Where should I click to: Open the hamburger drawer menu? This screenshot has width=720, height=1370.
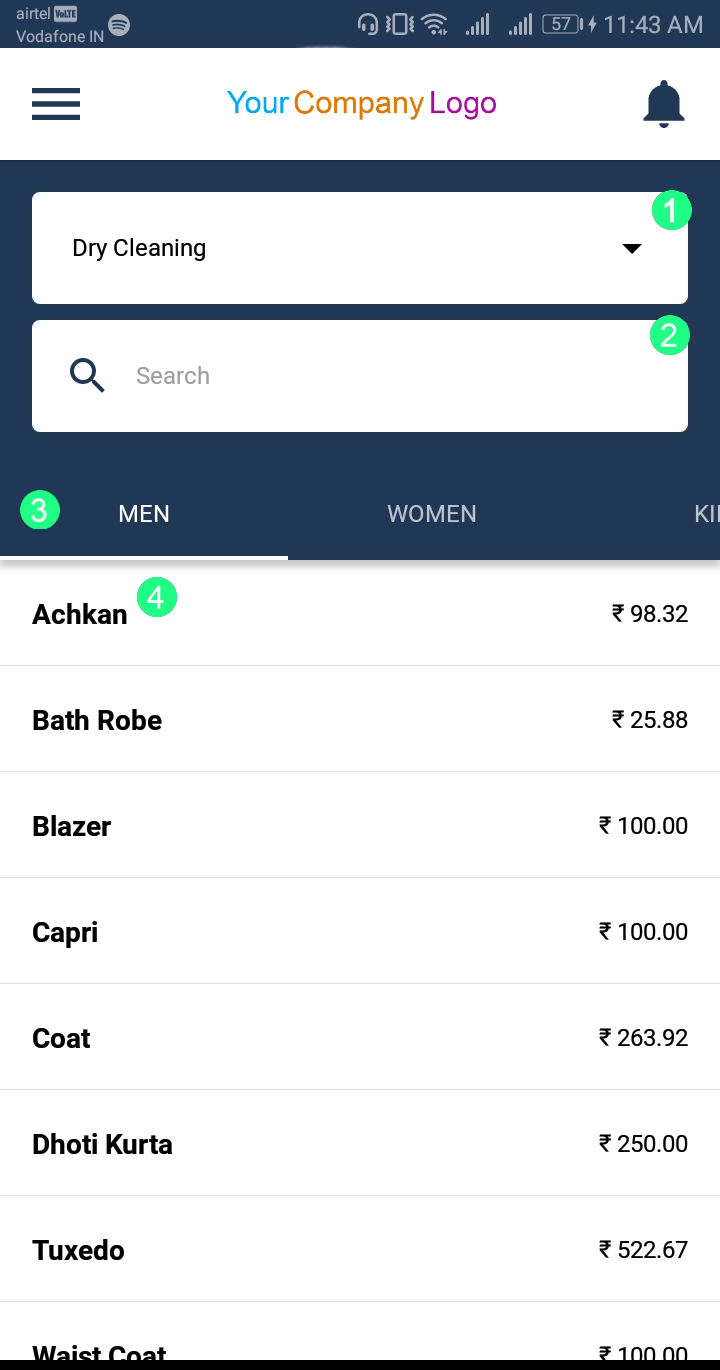click(56, 104)
